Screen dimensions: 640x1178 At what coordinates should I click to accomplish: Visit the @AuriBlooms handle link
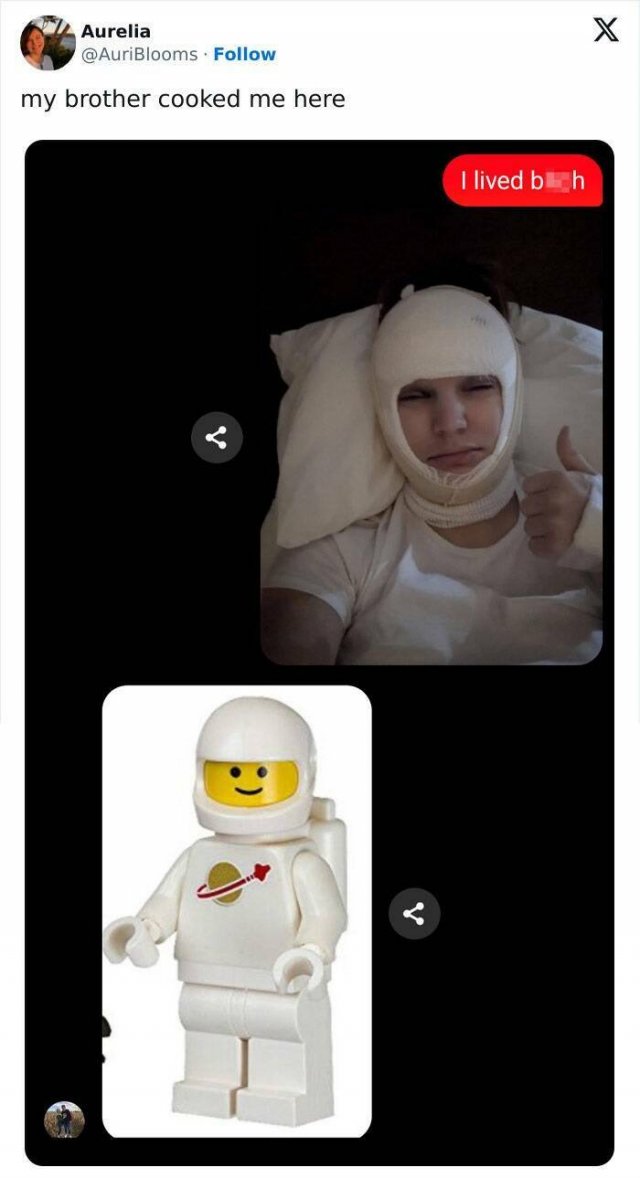[139, 54]
